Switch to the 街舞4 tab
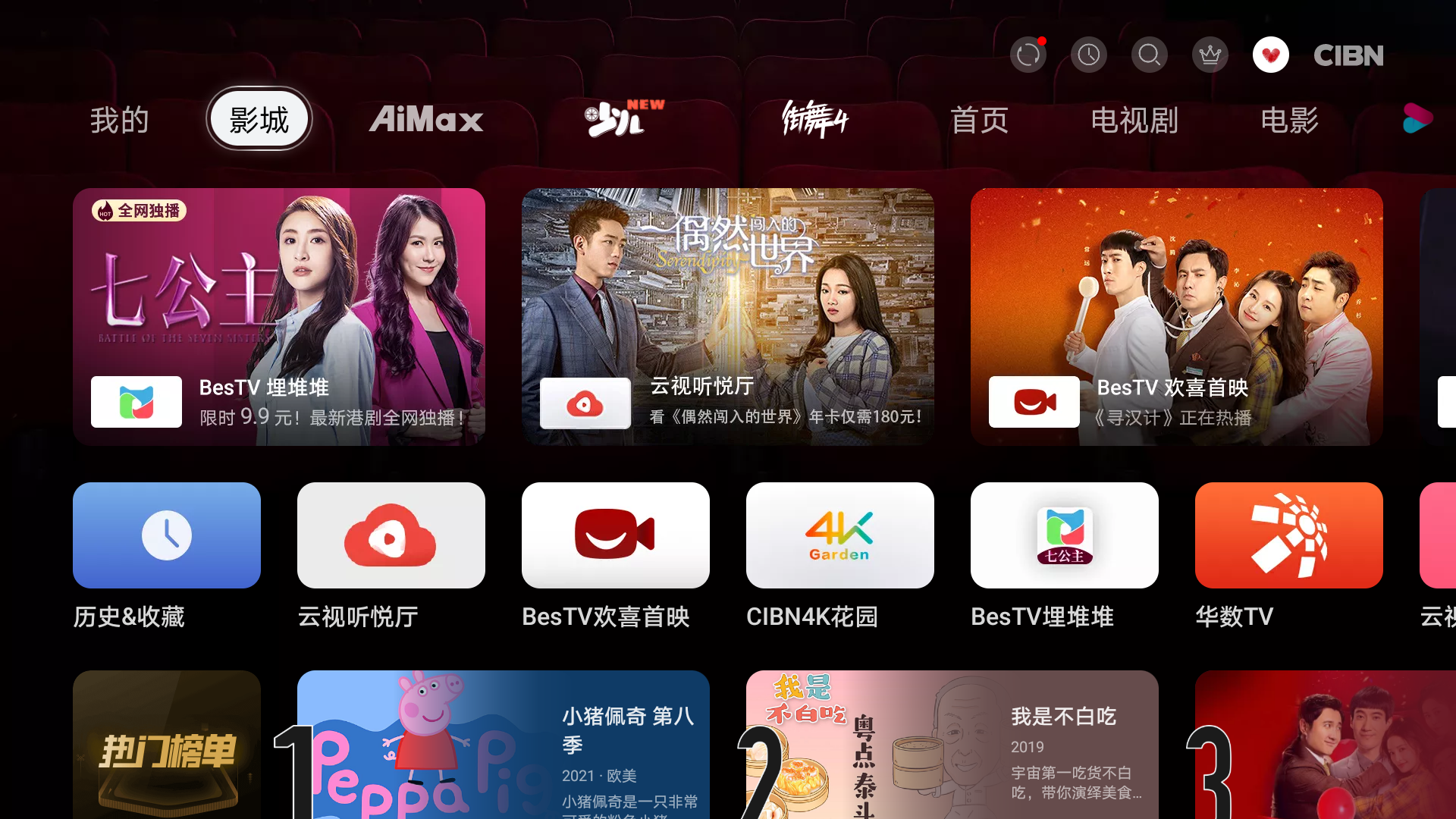This screenshot has height=819, width=1456. pos(815,120)
